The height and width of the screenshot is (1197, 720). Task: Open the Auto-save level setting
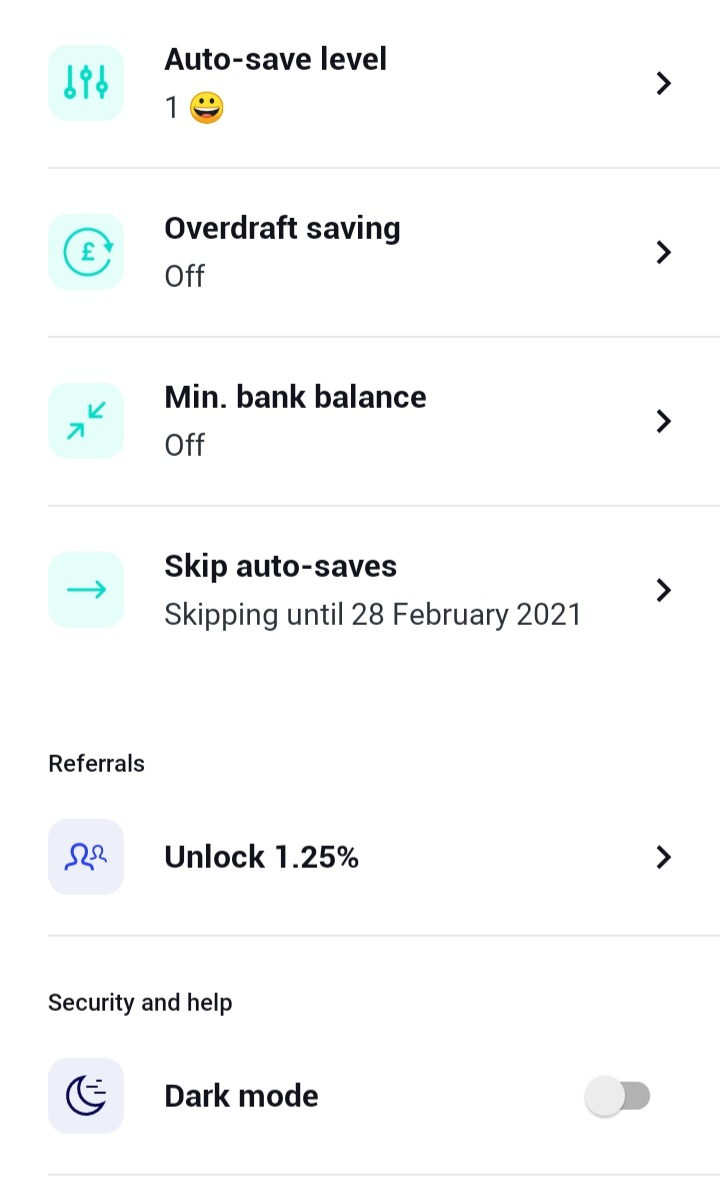[360, 83]
